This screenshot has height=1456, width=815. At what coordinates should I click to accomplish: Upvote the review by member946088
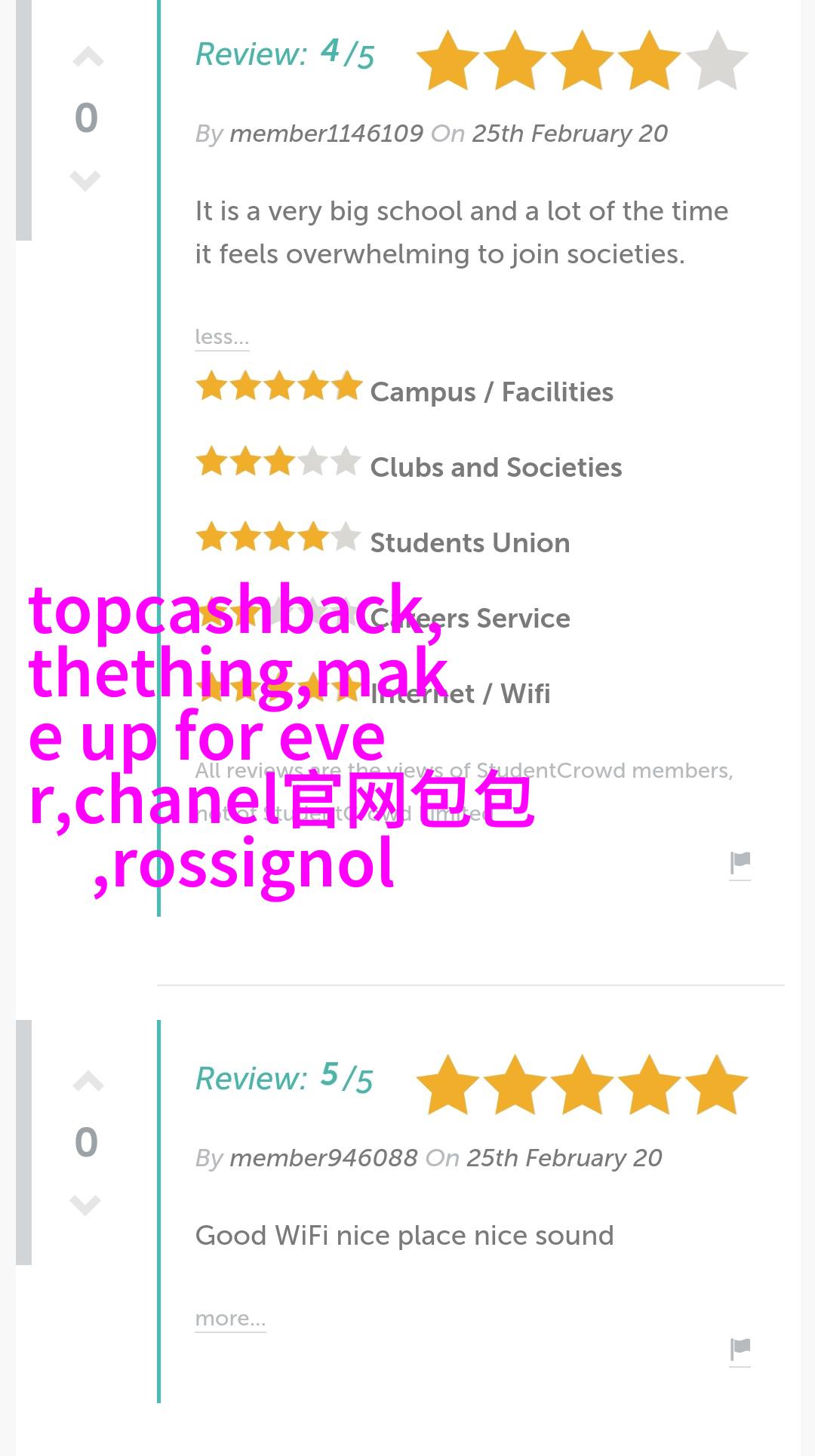[88, 1083]
